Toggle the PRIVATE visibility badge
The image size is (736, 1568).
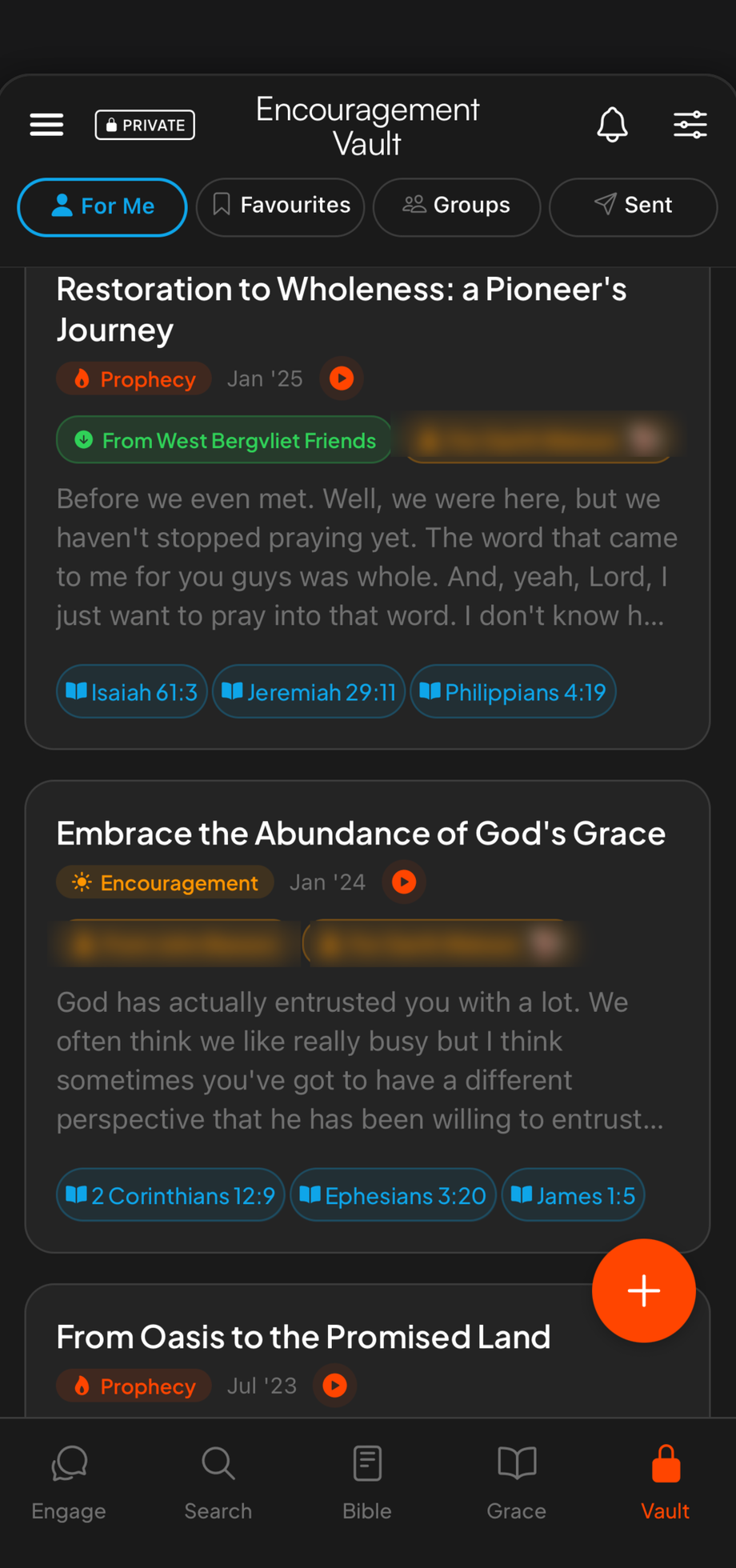click(145, 124)
